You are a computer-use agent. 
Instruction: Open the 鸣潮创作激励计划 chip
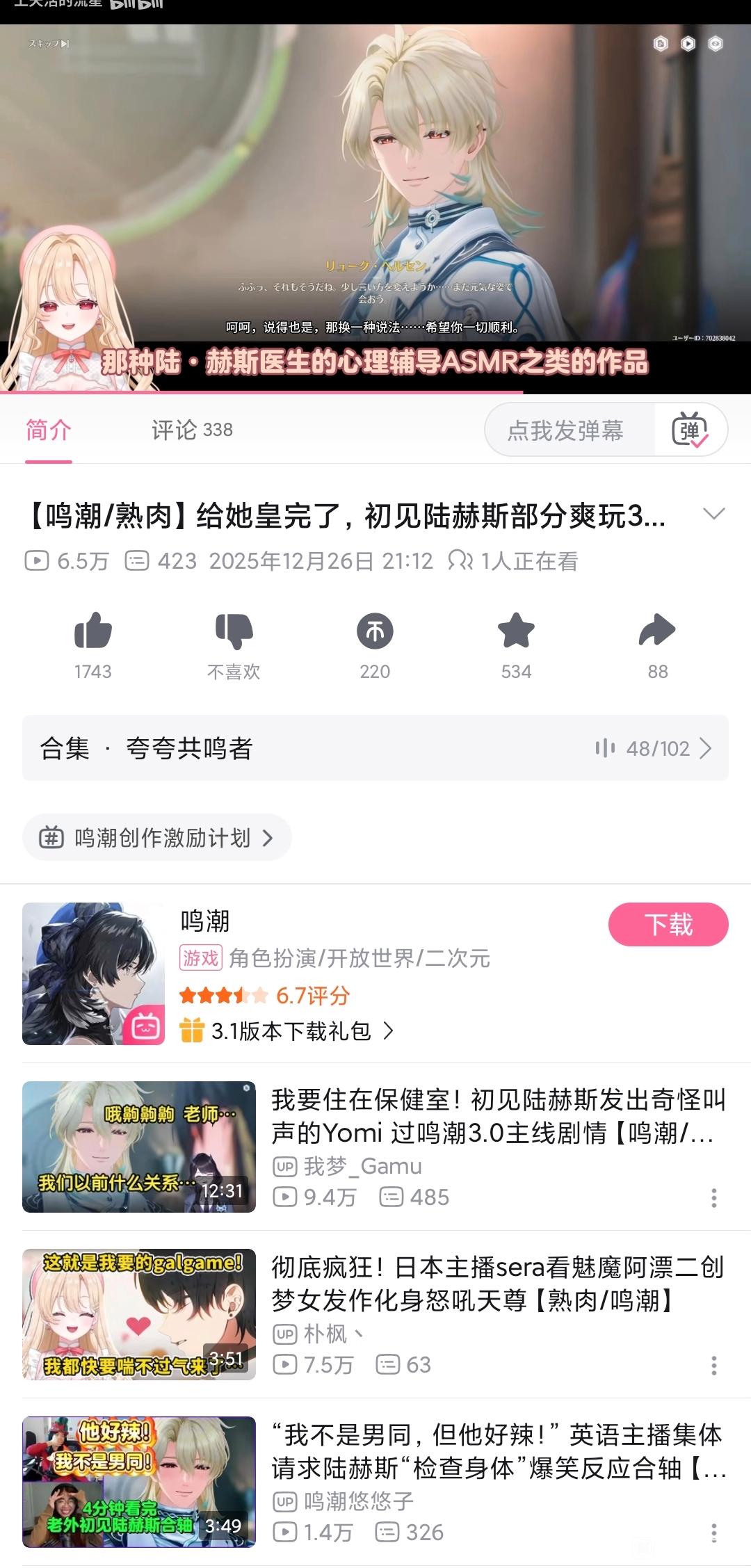tap(157, 837)
